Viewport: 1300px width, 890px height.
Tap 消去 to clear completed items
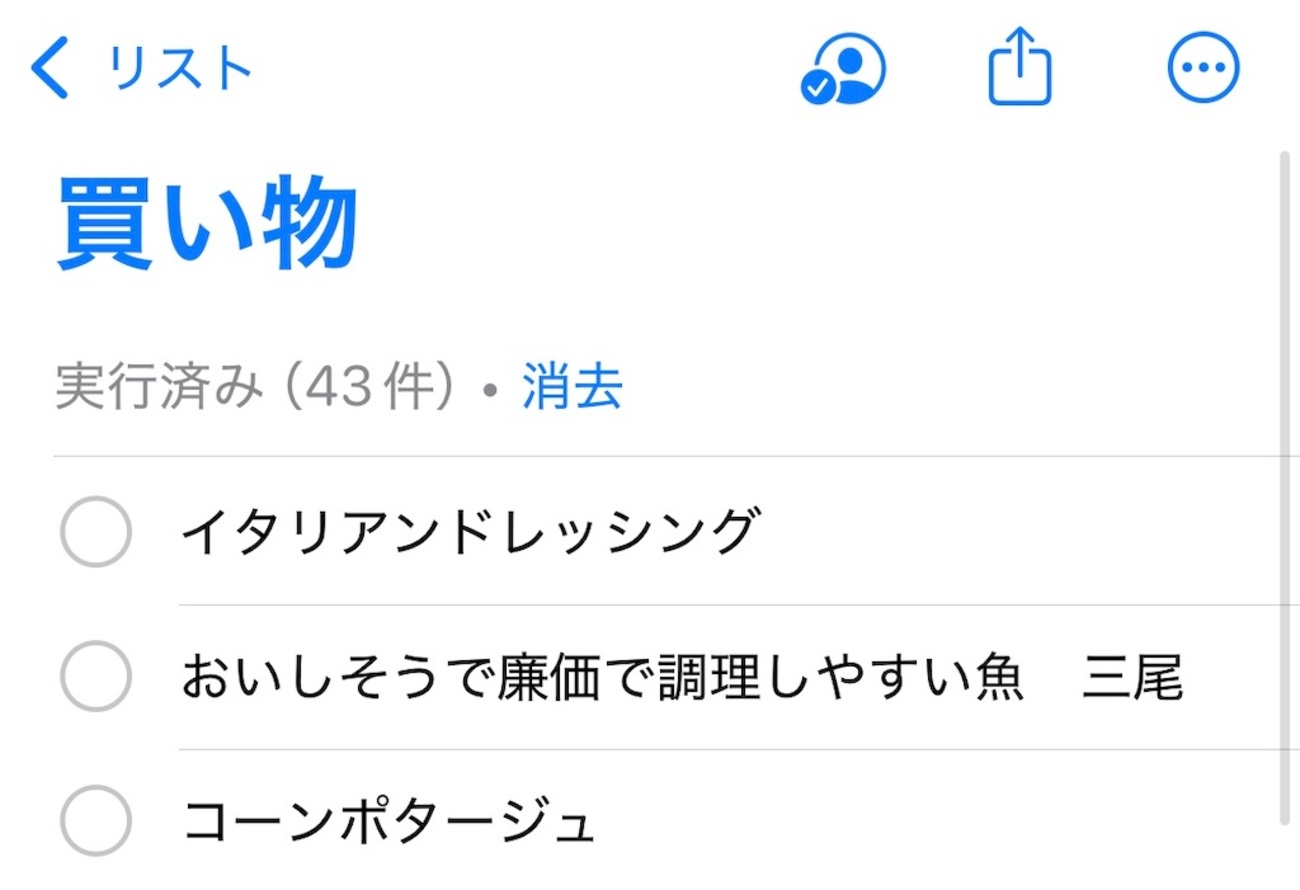click(x=572, y=388)
